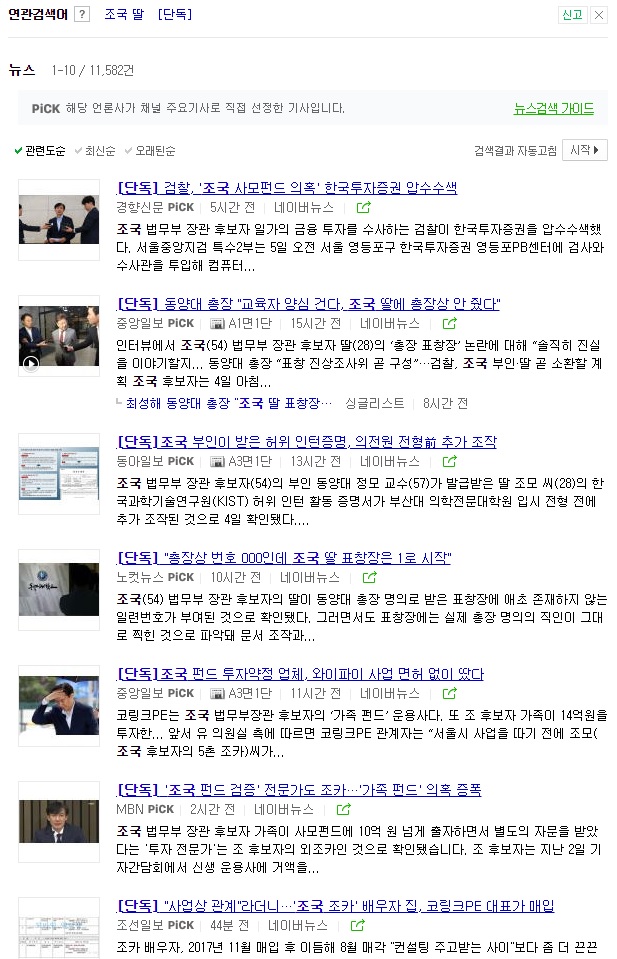Image resolution: width=617 pixels, height=959 pixels.
Task: Open article on 한국투자증권 압수수색
Action: (x=287, y=187)
